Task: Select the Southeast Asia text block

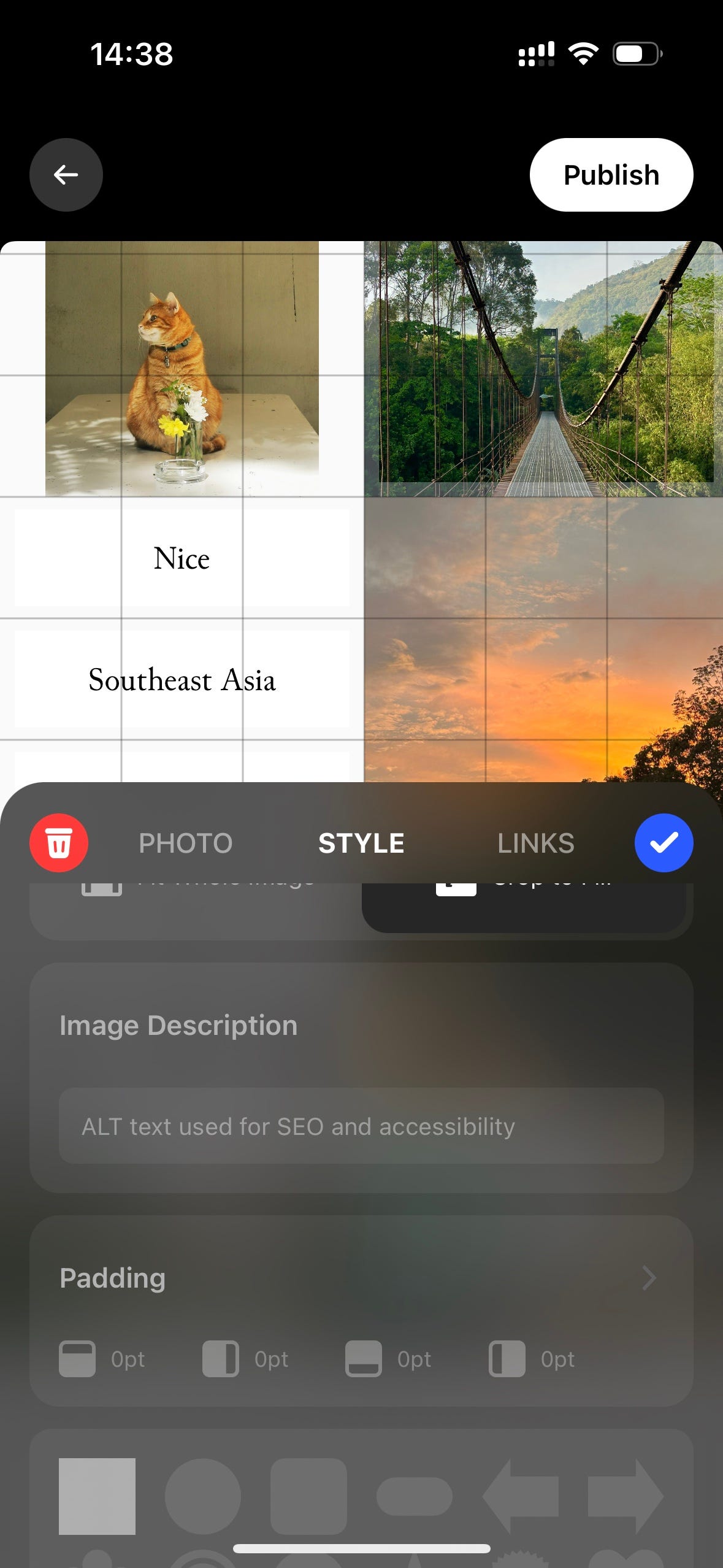Action: (x=182, y=679)
